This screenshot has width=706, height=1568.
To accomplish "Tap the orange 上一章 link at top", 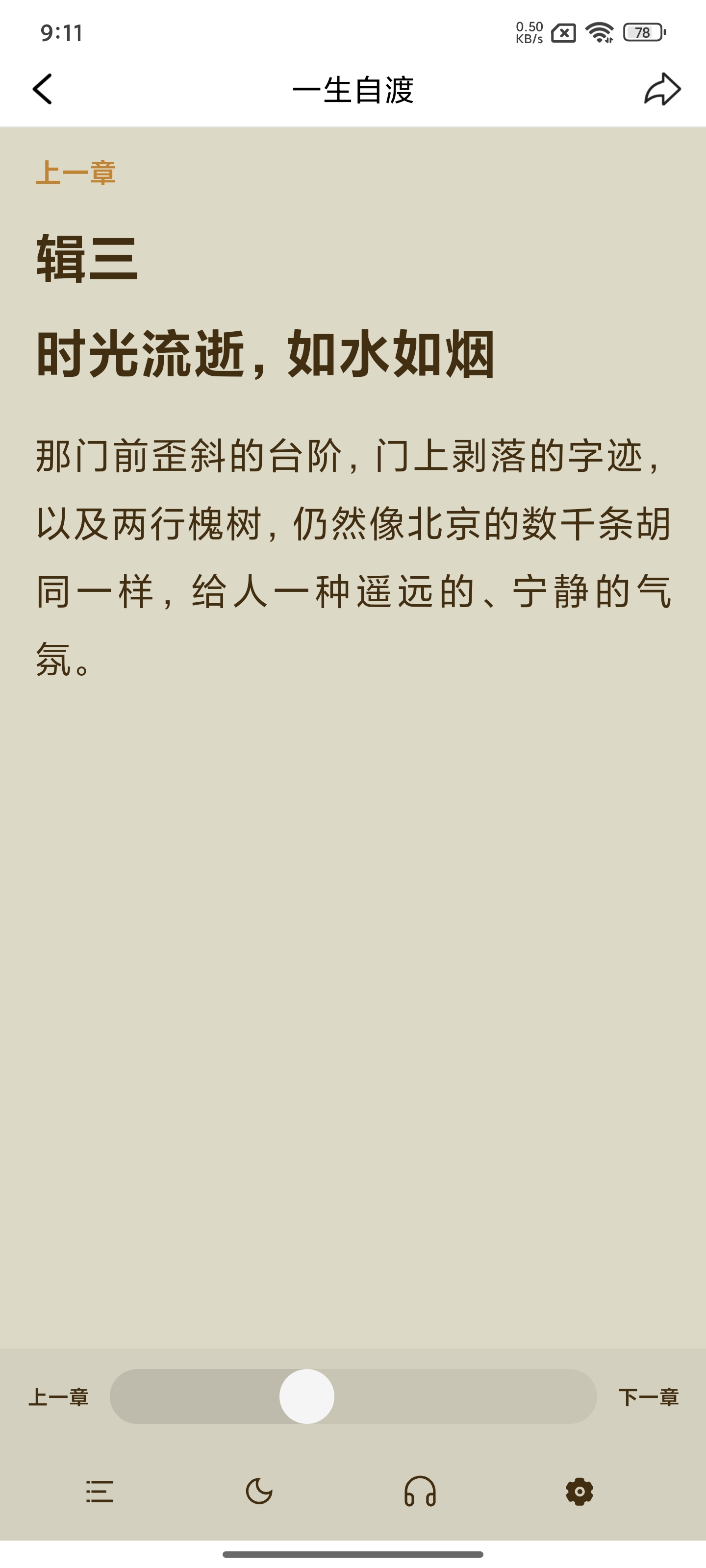I will [76, 173].
